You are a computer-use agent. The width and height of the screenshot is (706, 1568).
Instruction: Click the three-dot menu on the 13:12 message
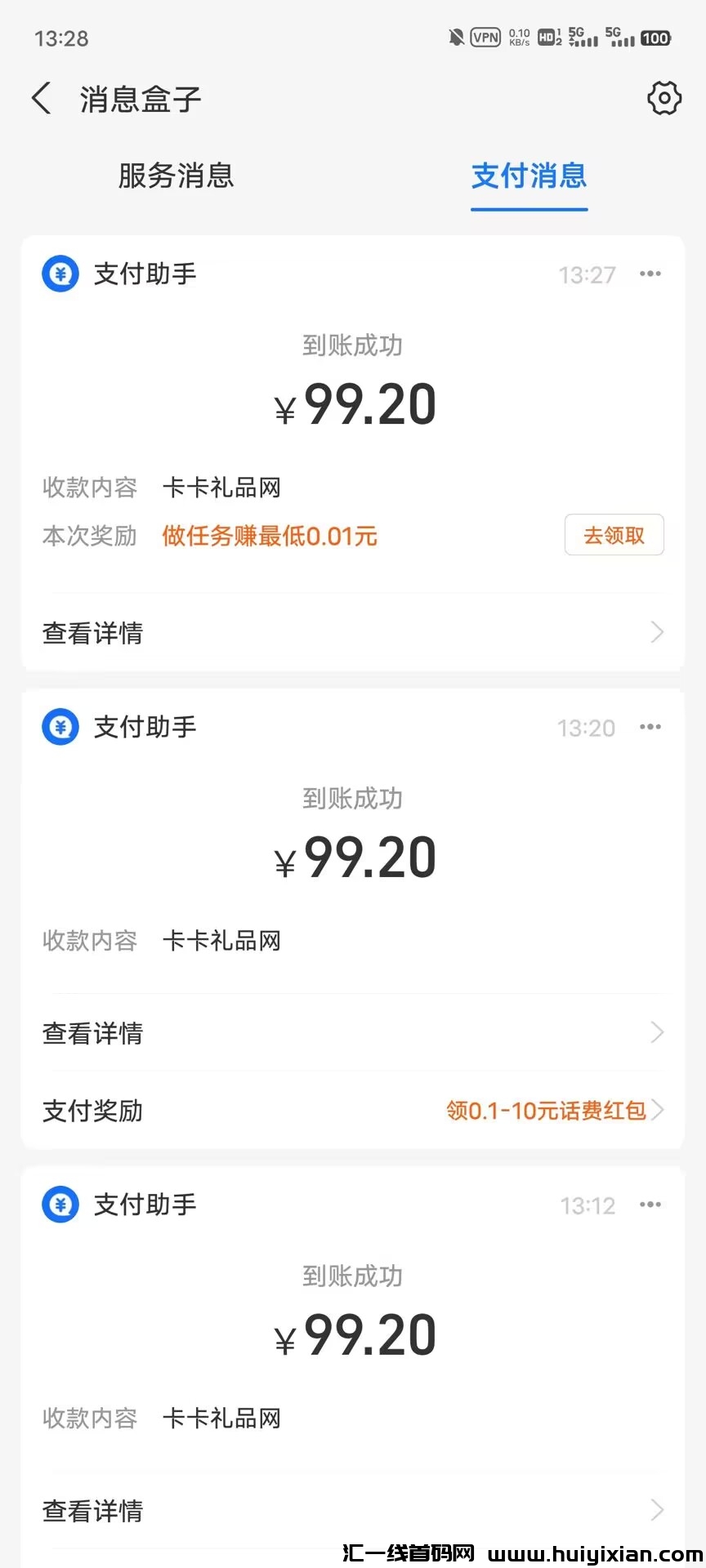pos(650,1204)
